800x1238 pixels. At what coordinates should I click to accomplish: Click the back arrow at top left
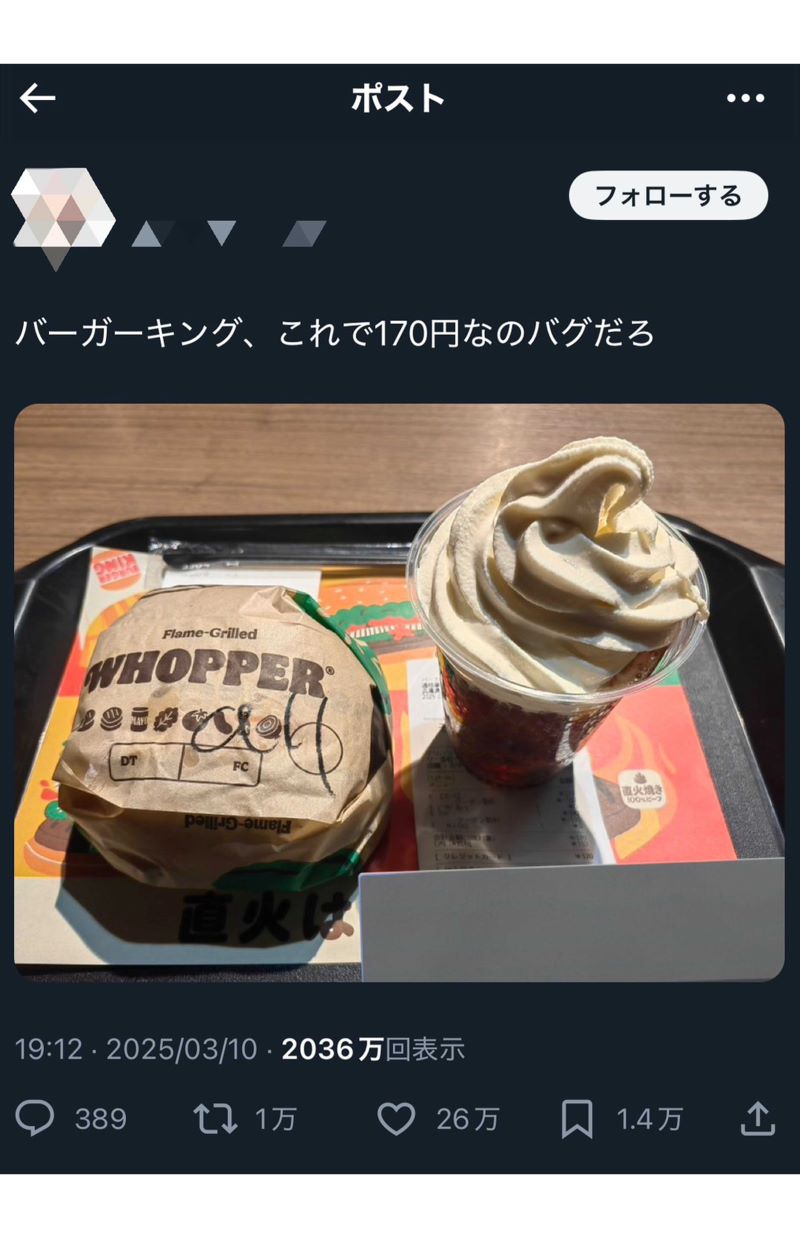coord(37,98)
